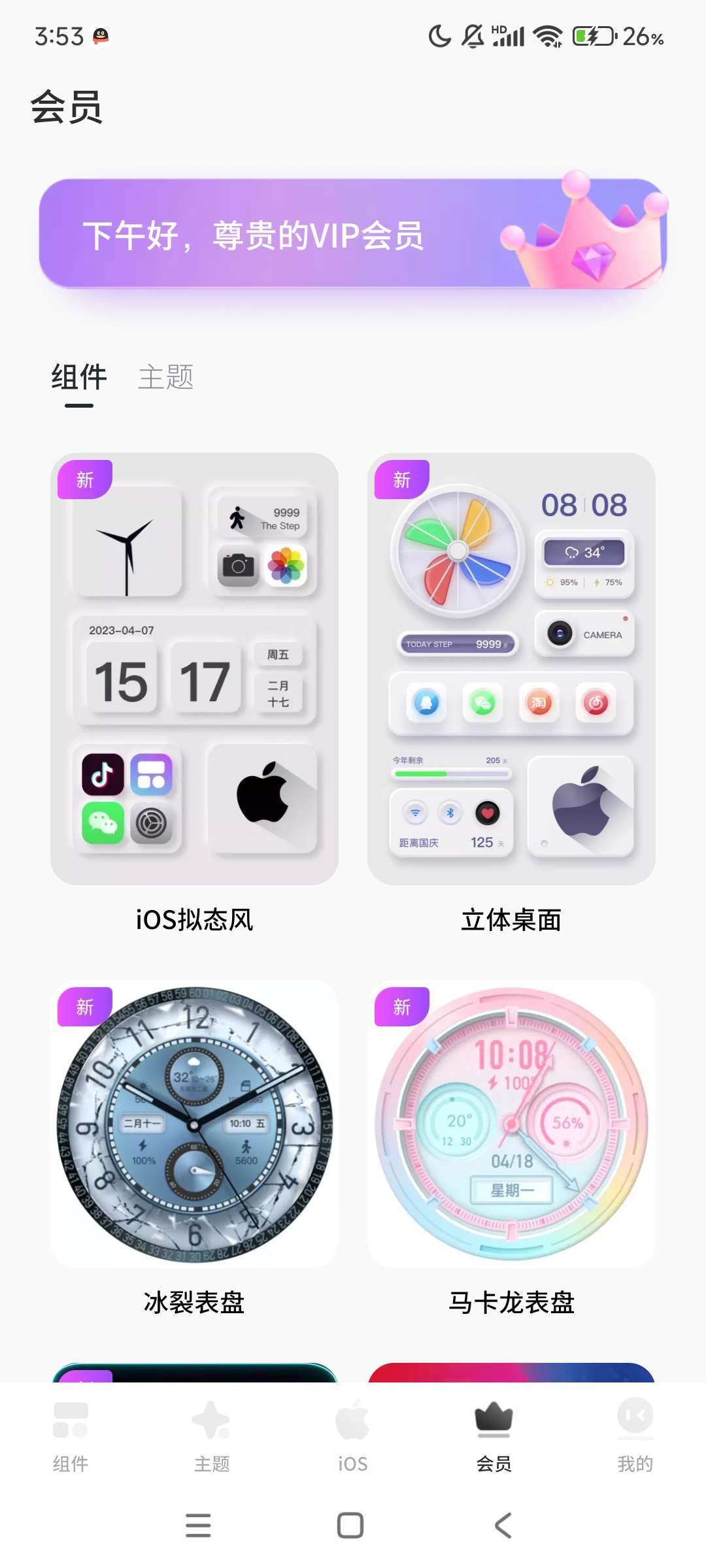Switch to the 主题 top tab
This screenshot has width=706, height=1568.
coord(165,378)
